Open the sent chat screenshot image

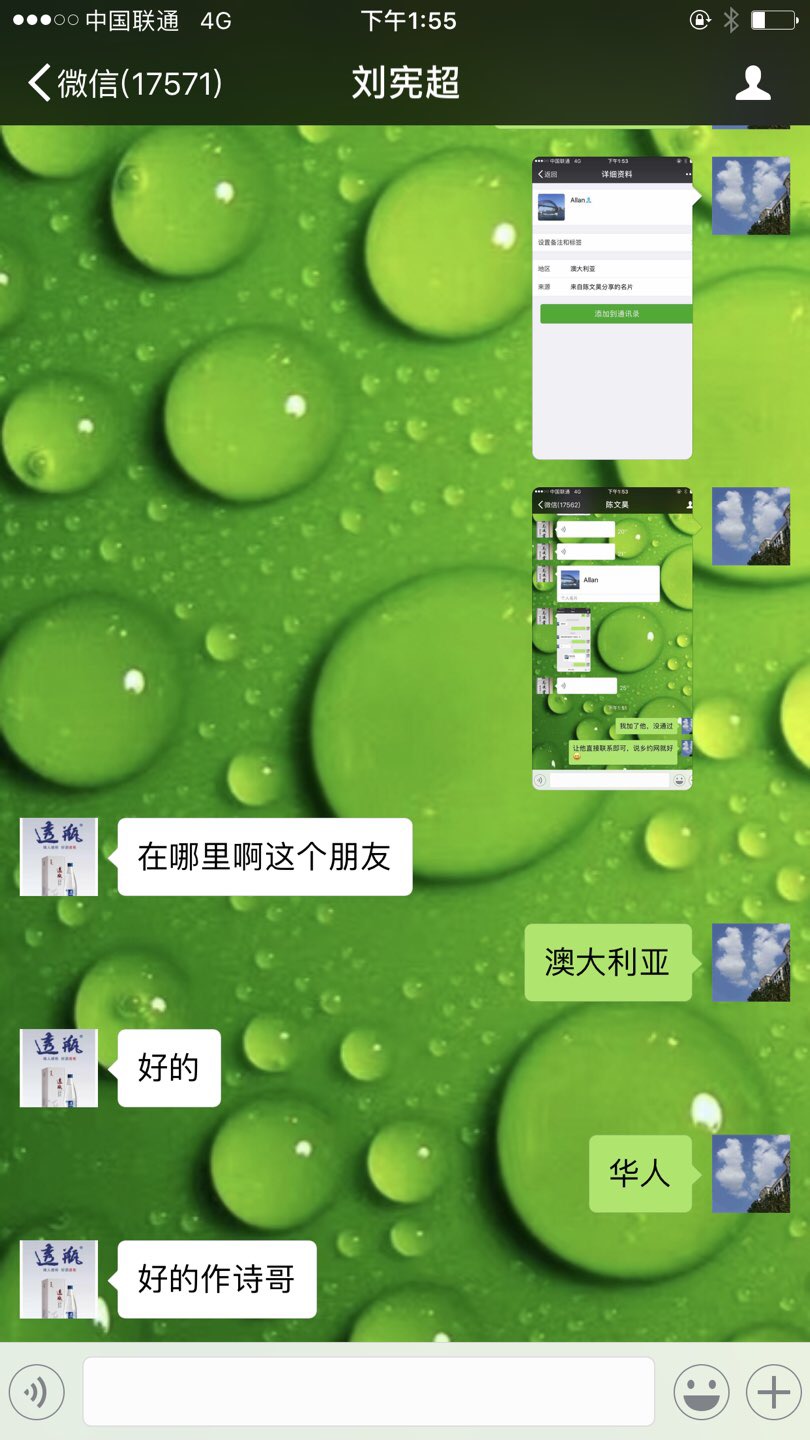tap(612, 638)
